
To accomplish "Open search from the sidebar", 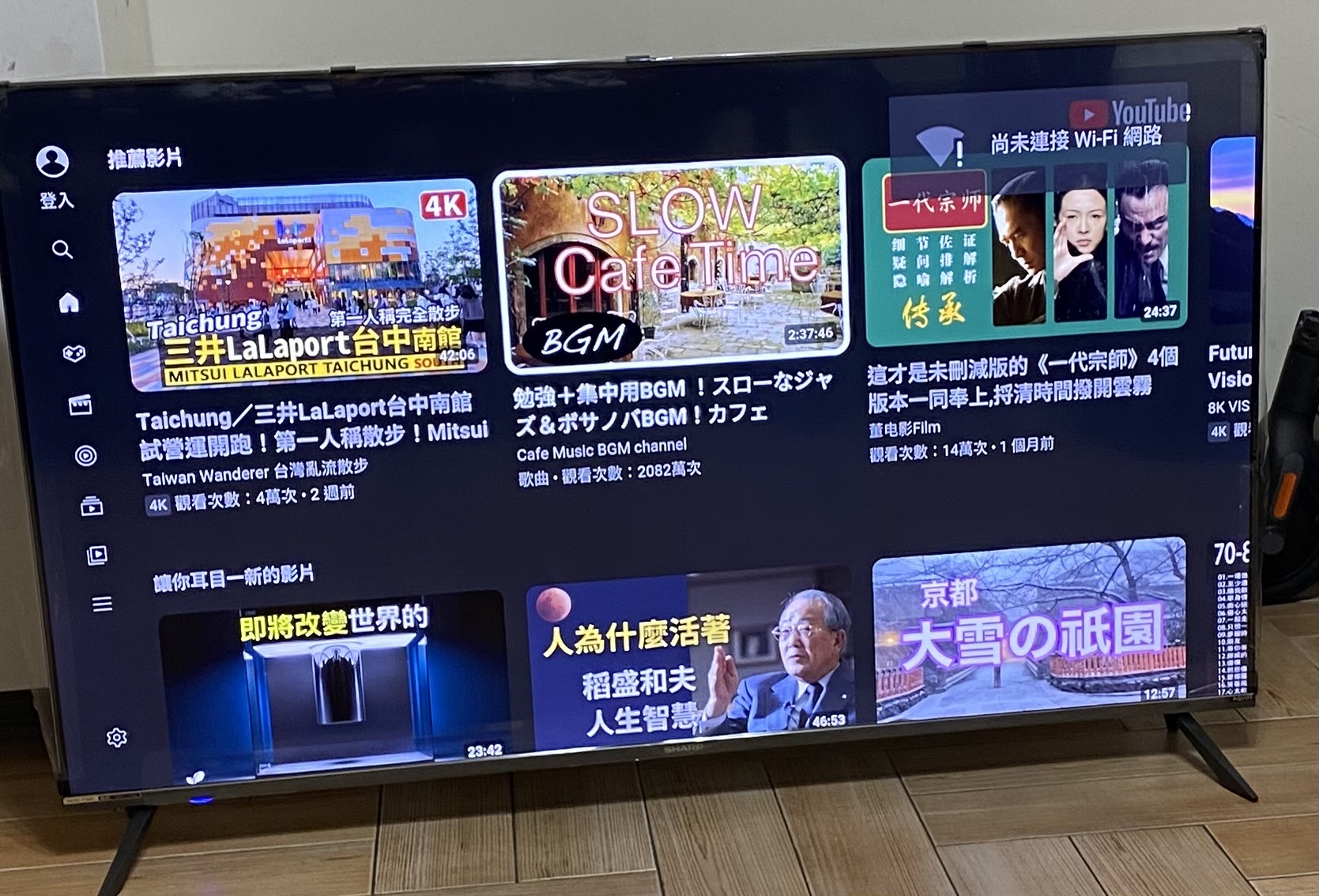I will [x=62, y=250].
